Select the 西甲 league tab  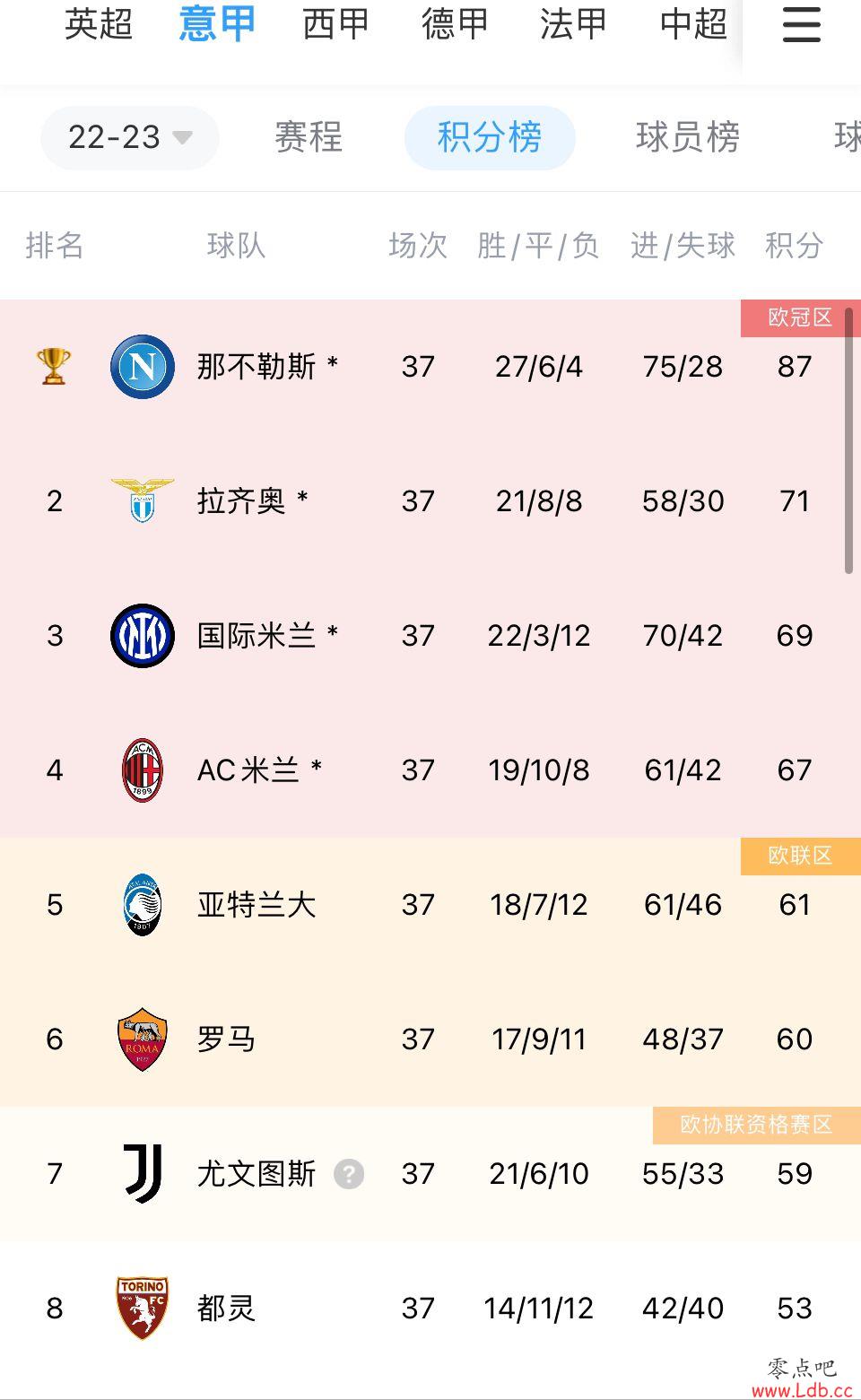(x=335, y=24)
